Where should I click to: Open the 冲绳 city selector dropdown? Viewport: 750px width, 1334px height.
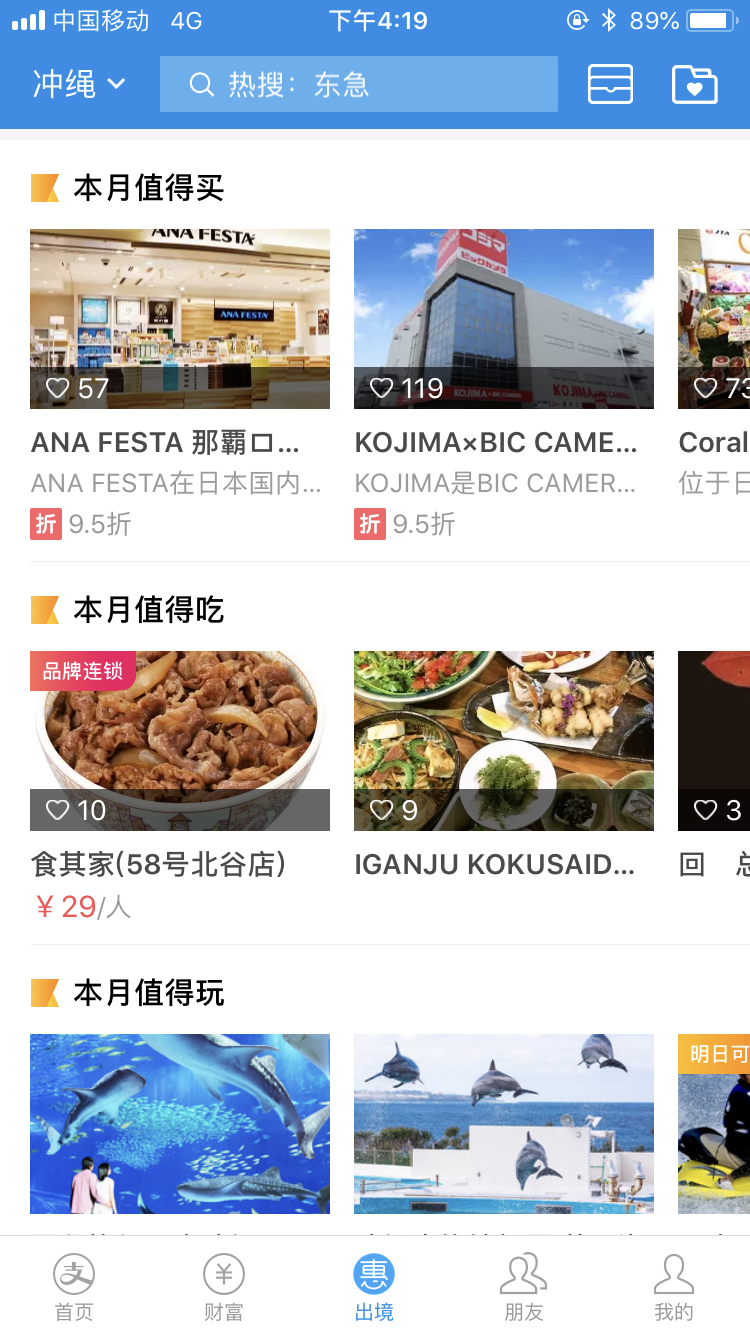78,84
